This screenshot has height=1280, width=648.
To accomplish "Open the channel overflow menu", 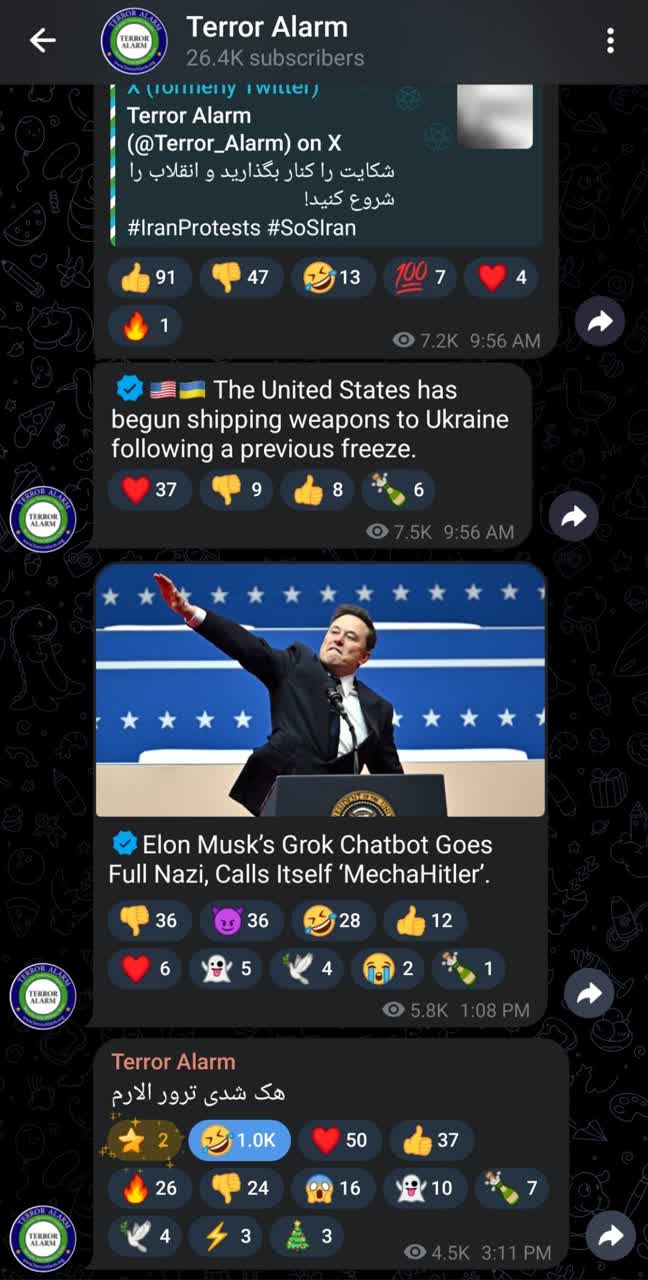I will coord(610,41).
